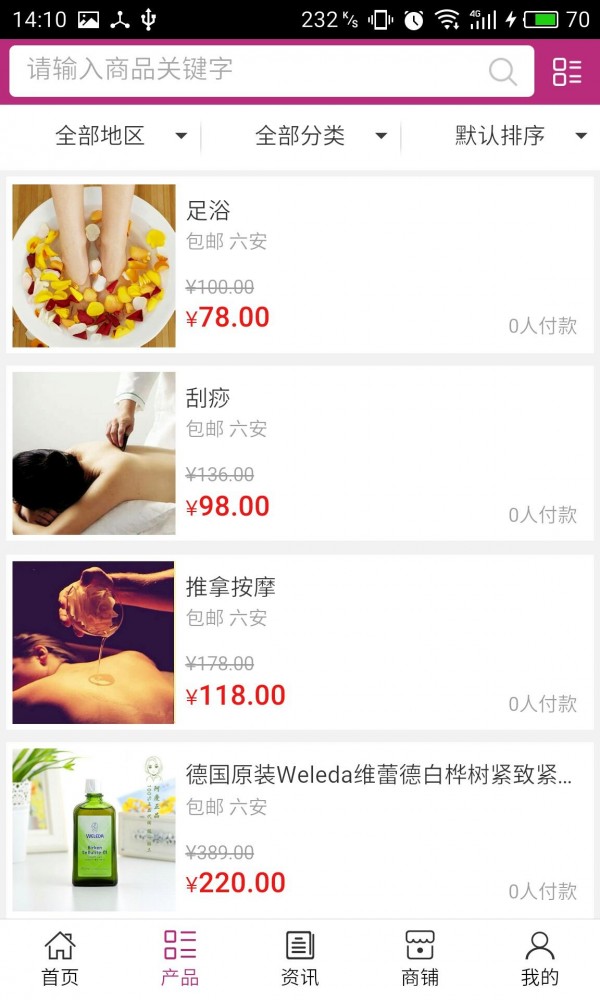This screenshot has width=600, height=1000.
Task: Open the category list icon beside search
Action: [567, 71]
